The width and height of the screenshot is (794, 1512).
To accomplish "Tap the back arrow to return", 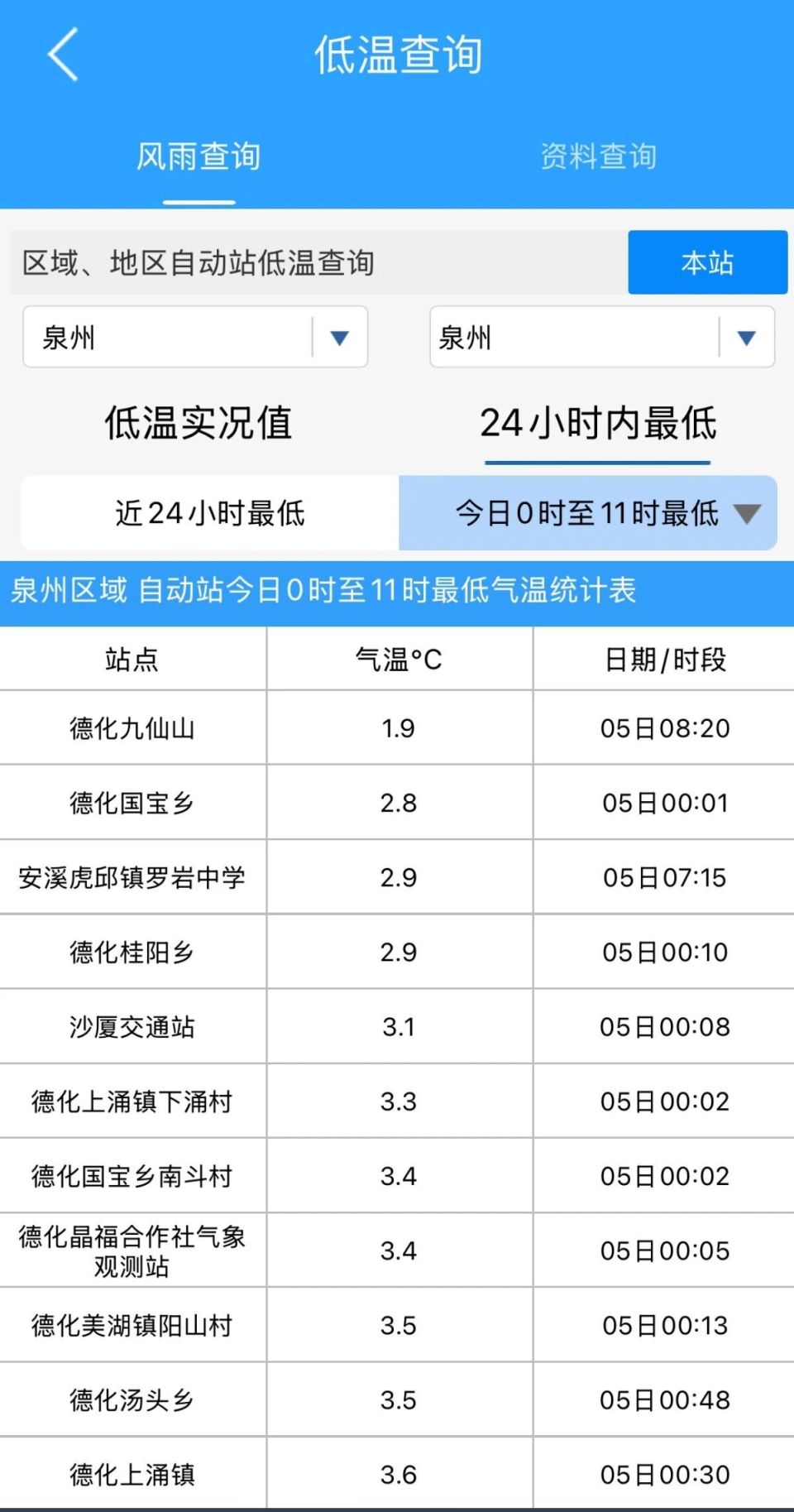I will coord(62,55).
